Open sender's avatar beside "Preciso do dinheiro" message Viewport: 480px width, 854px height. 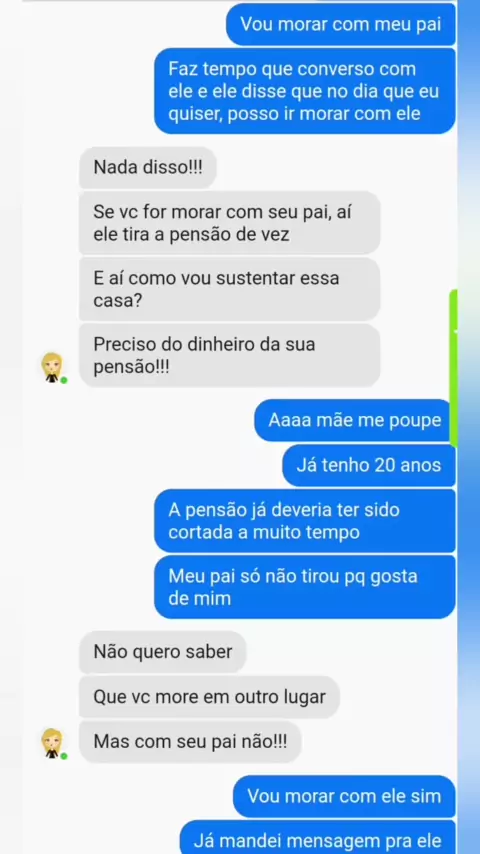[x=53, y=367]
